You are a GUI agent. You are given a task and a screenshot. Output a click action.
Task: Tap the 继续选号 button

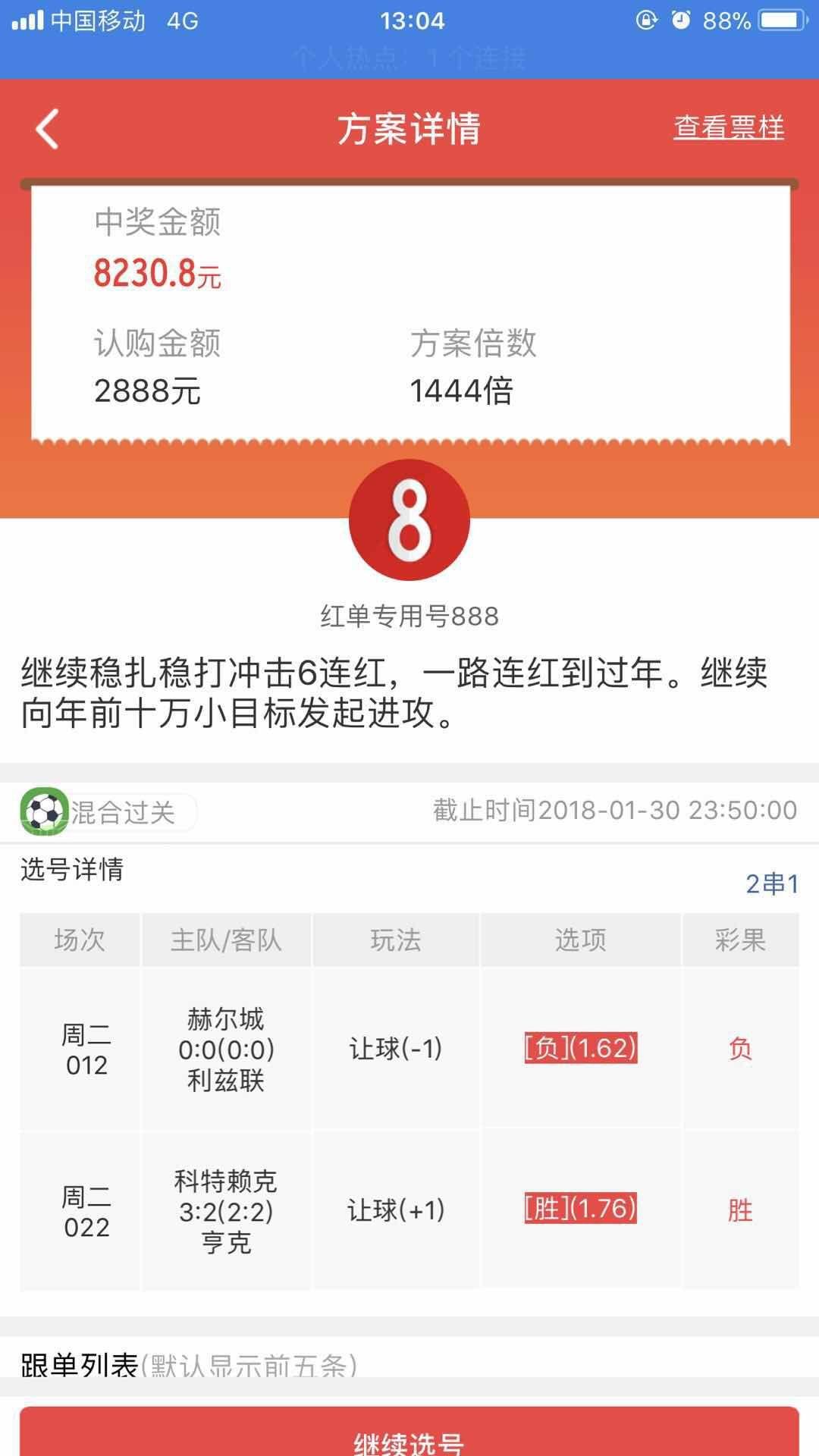(x=409, y=1432)
